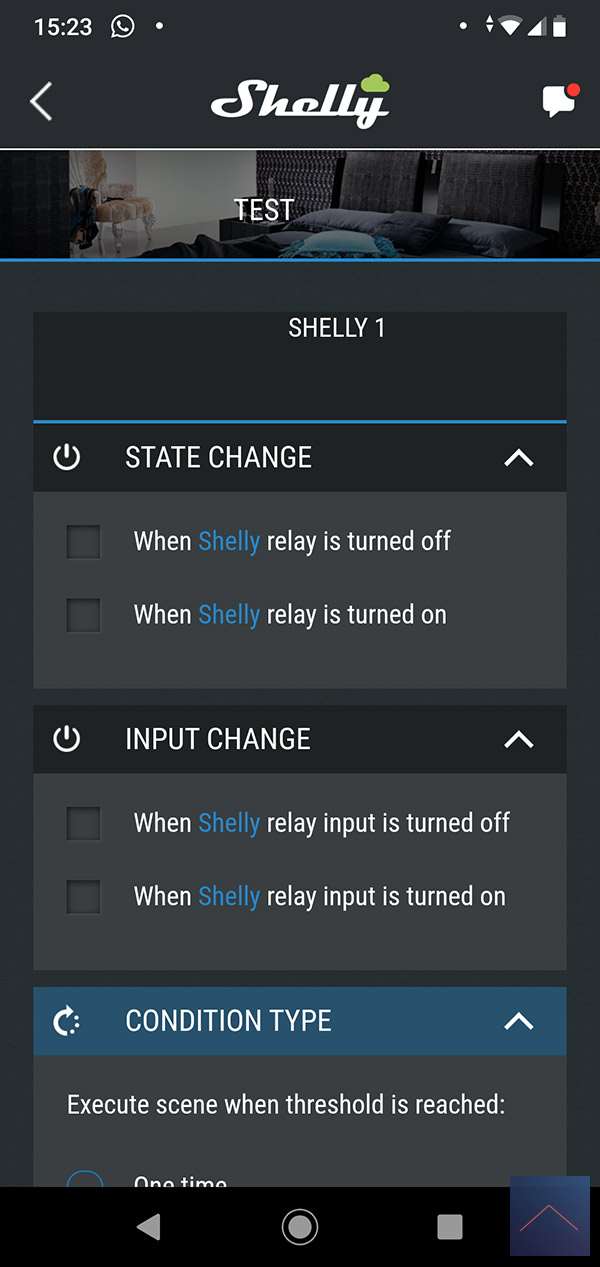The width and height of the screenshot is (600, 1267).
Task: Collapse the Condition Type section
Action: point(518,1021)
